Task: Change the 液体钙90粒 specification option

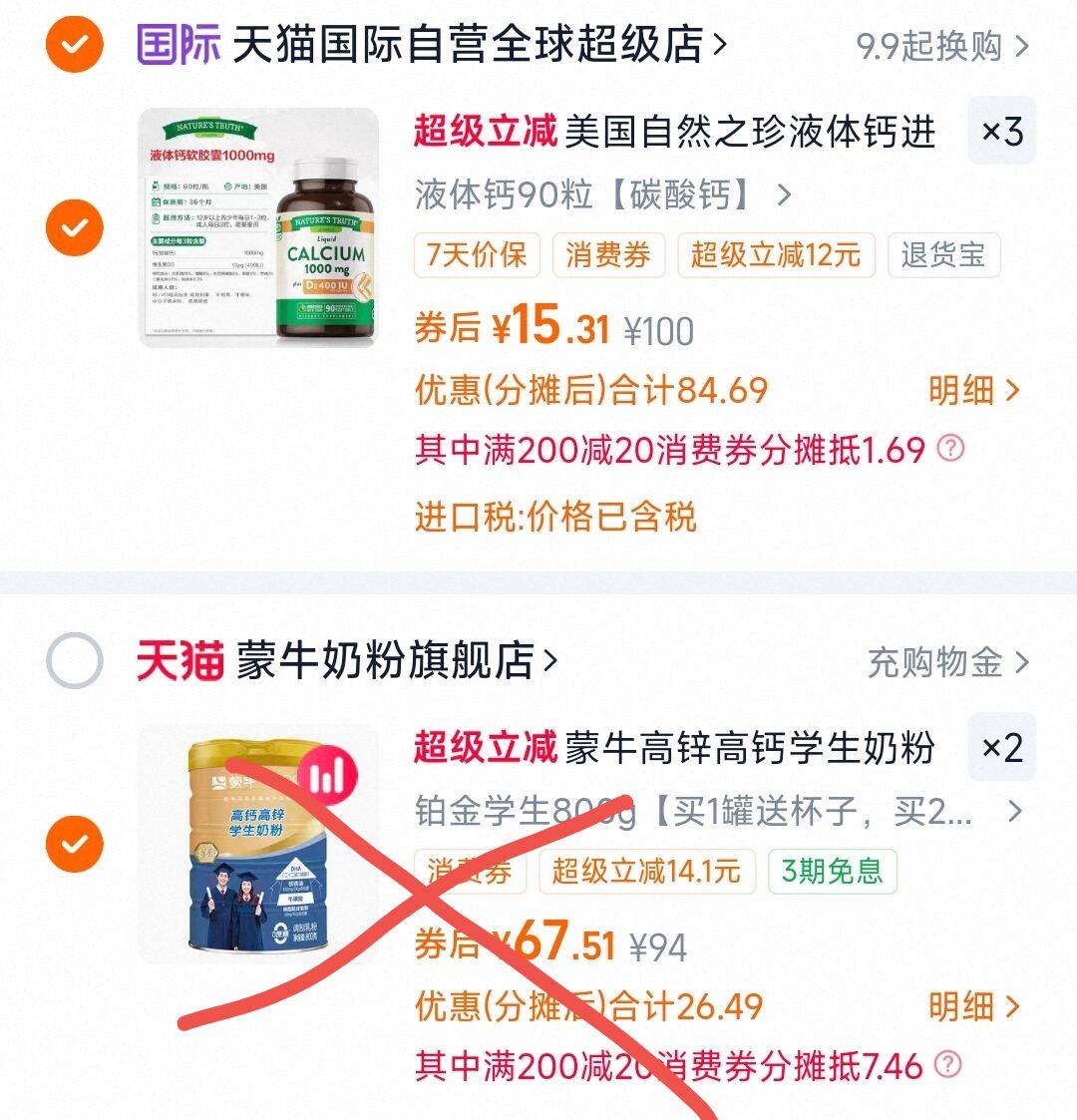Action: [x=602, y=194]
